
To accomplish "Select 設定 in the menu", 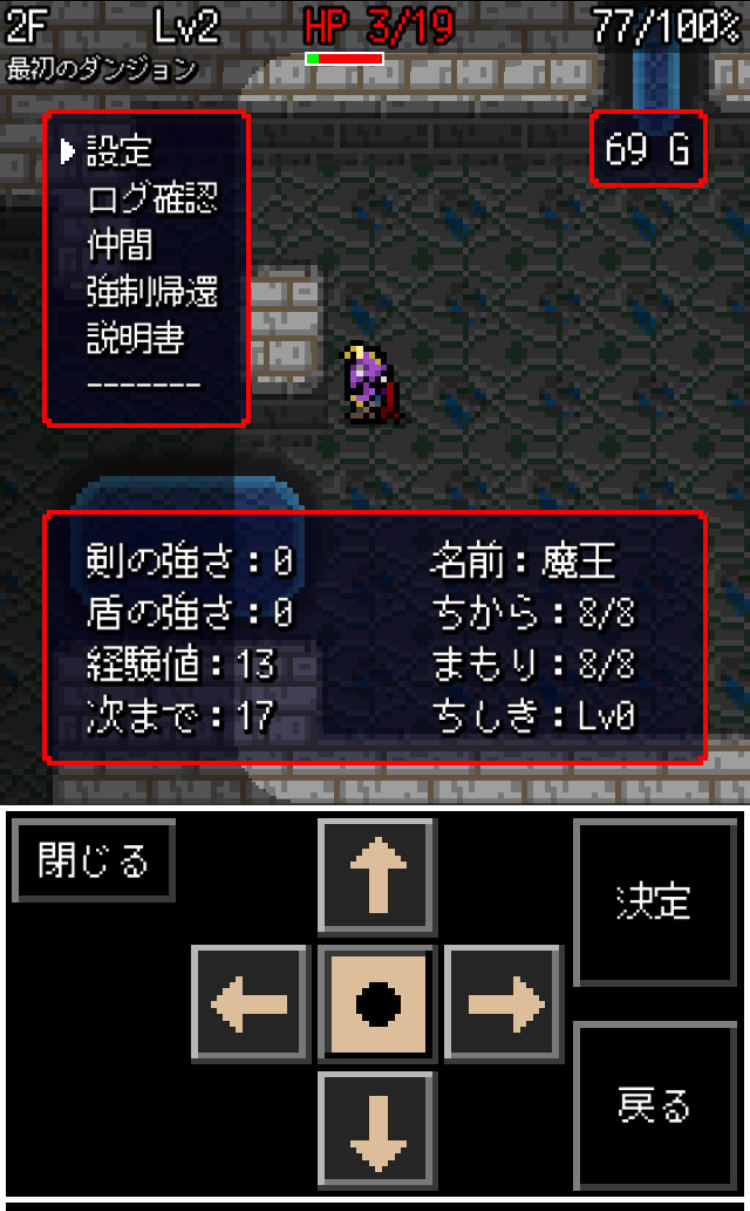I will click(x=119, y=151).
